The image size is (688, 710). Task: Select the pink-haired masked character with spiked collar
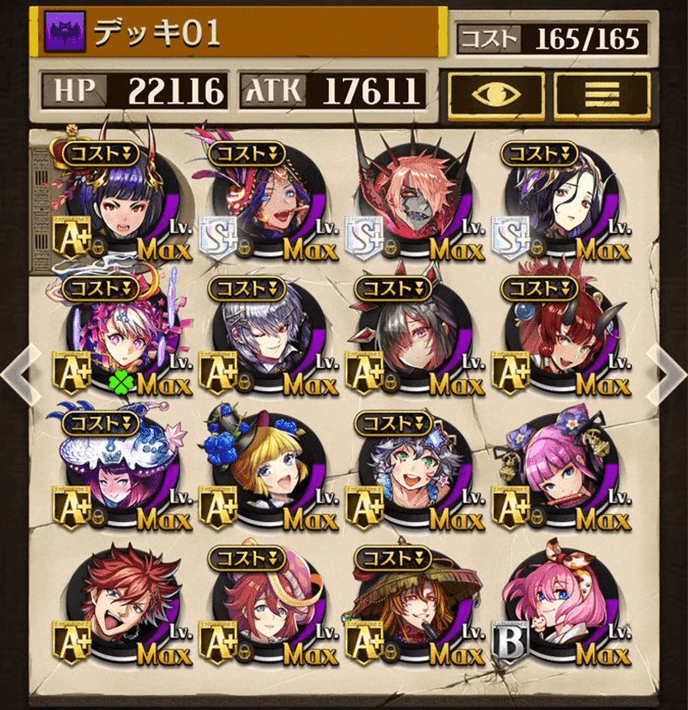pyautogui.click(x=404, y=202)
